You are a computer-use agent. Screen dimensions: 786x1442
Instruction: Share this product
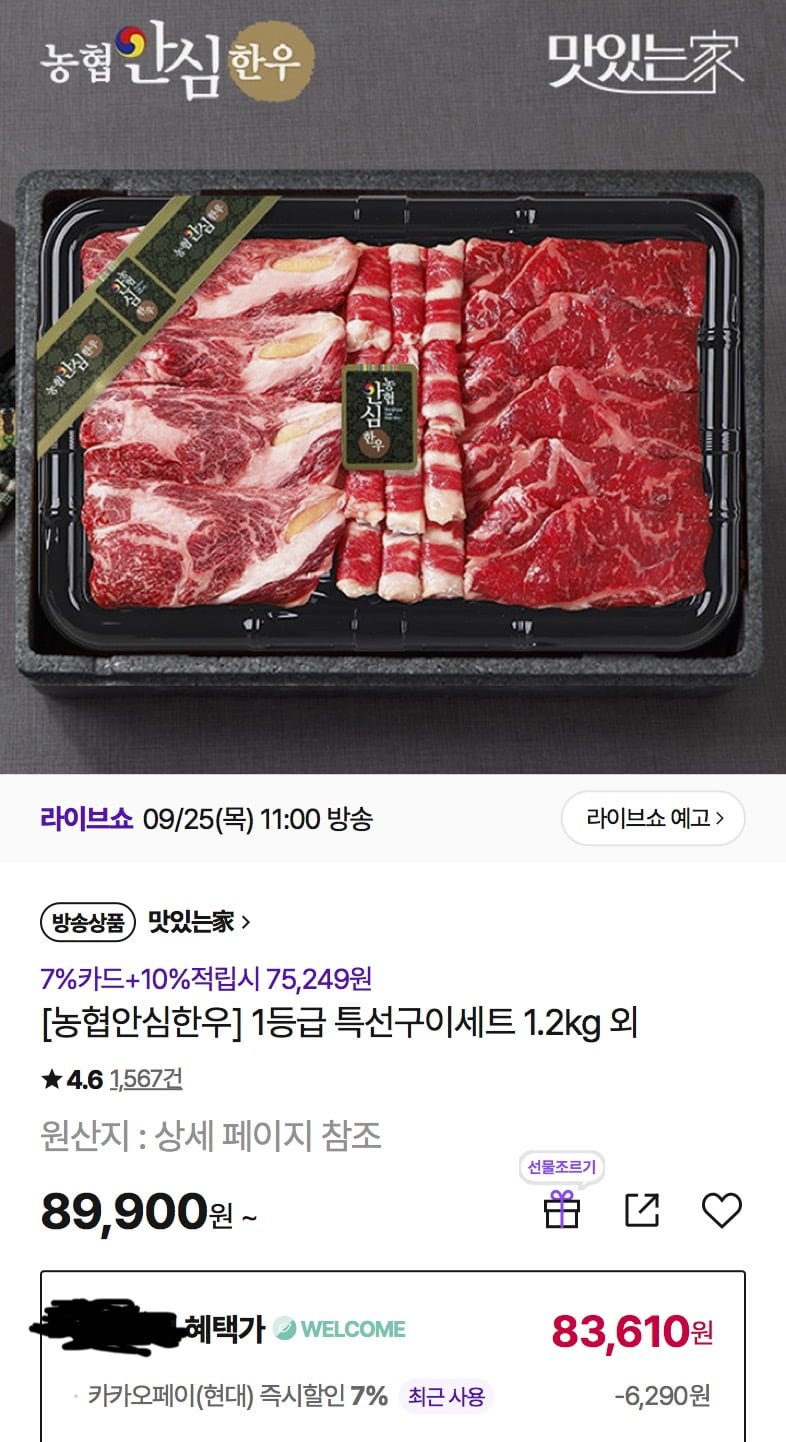point(642,1210)
